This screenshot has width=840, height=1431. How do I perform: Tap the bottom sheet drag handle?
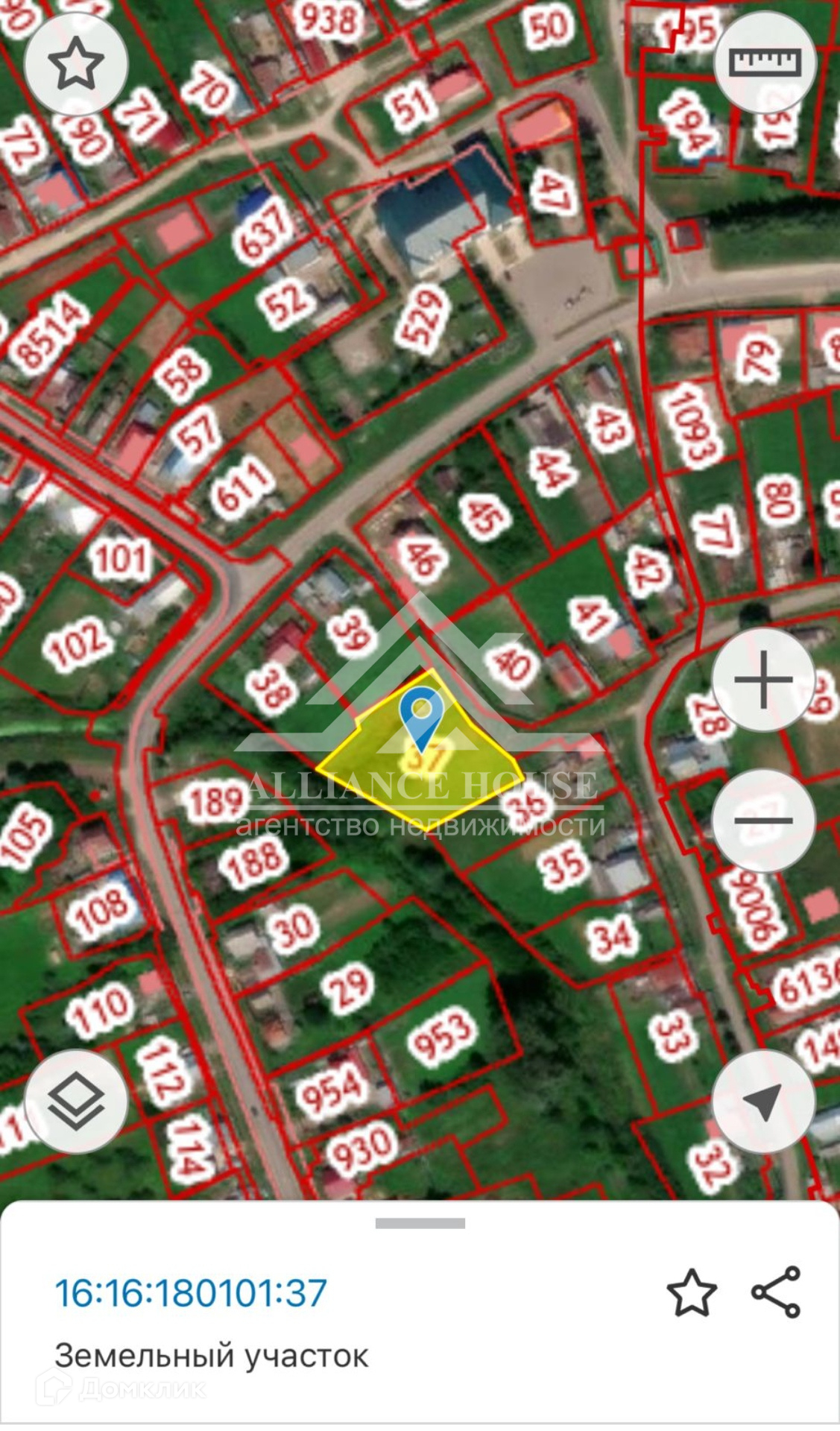[420, 1223]
